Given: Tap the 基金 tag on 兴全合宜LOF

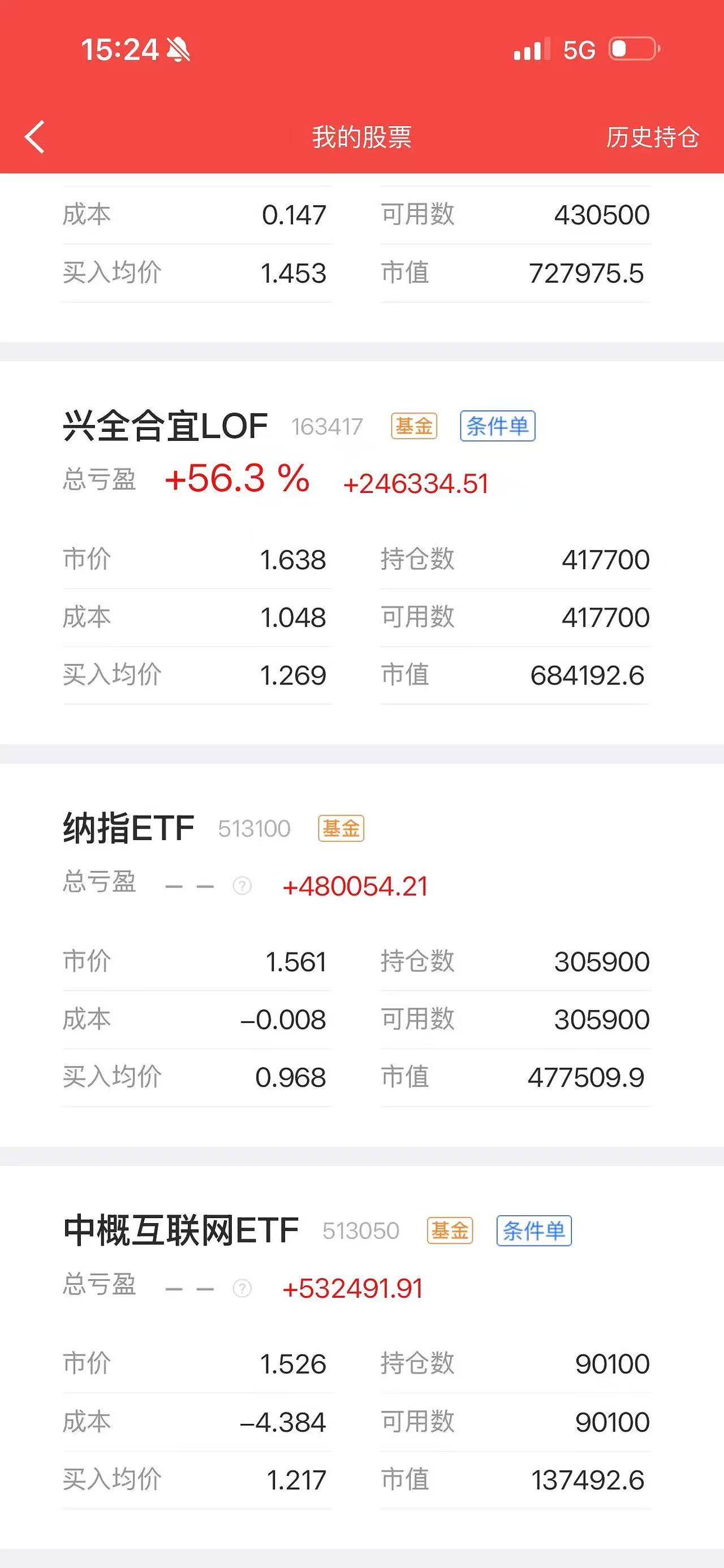Looking at the screenshot, I should [414, 425].
